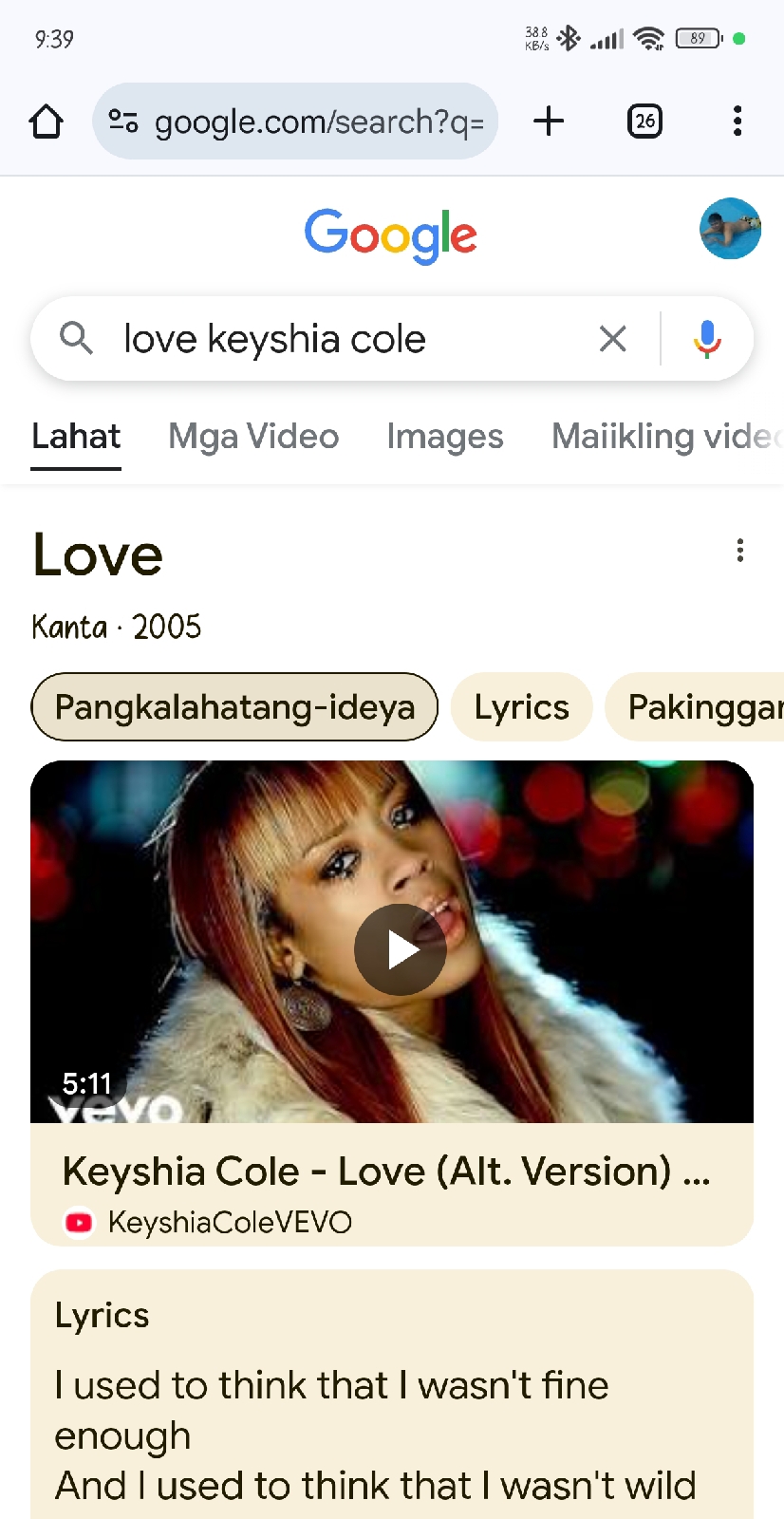Clear the search query text
Screen dimensions: 784x1519
pos(613,338)
